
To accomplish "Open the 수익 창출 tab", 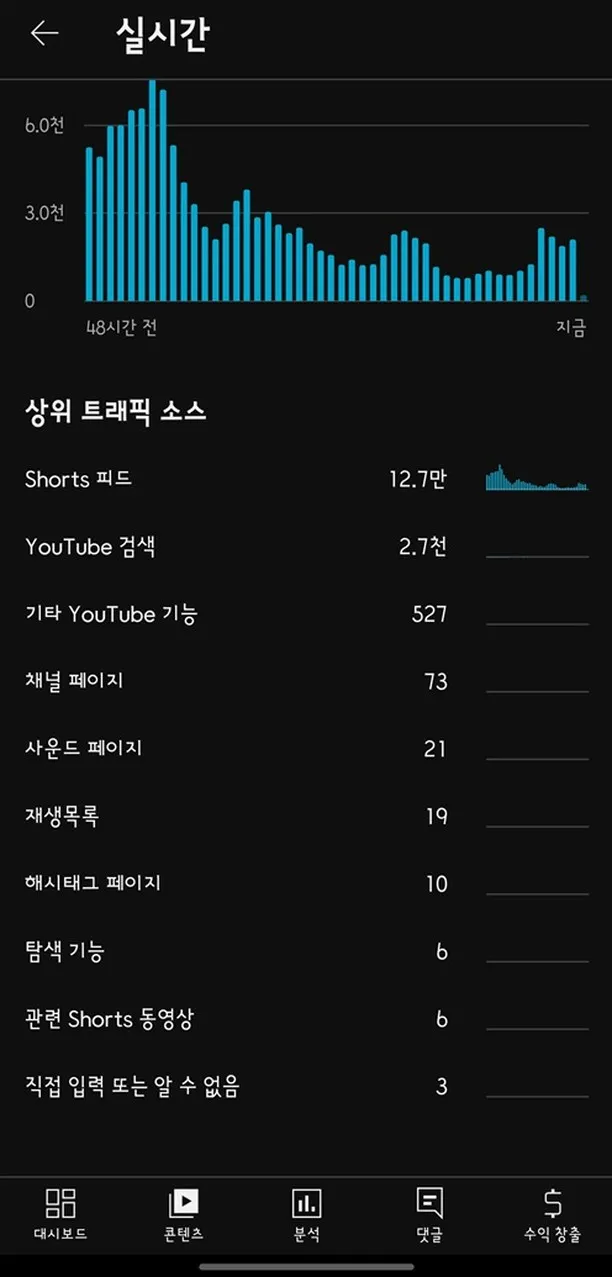I will pyautogui.click(x=552, y=1213).
